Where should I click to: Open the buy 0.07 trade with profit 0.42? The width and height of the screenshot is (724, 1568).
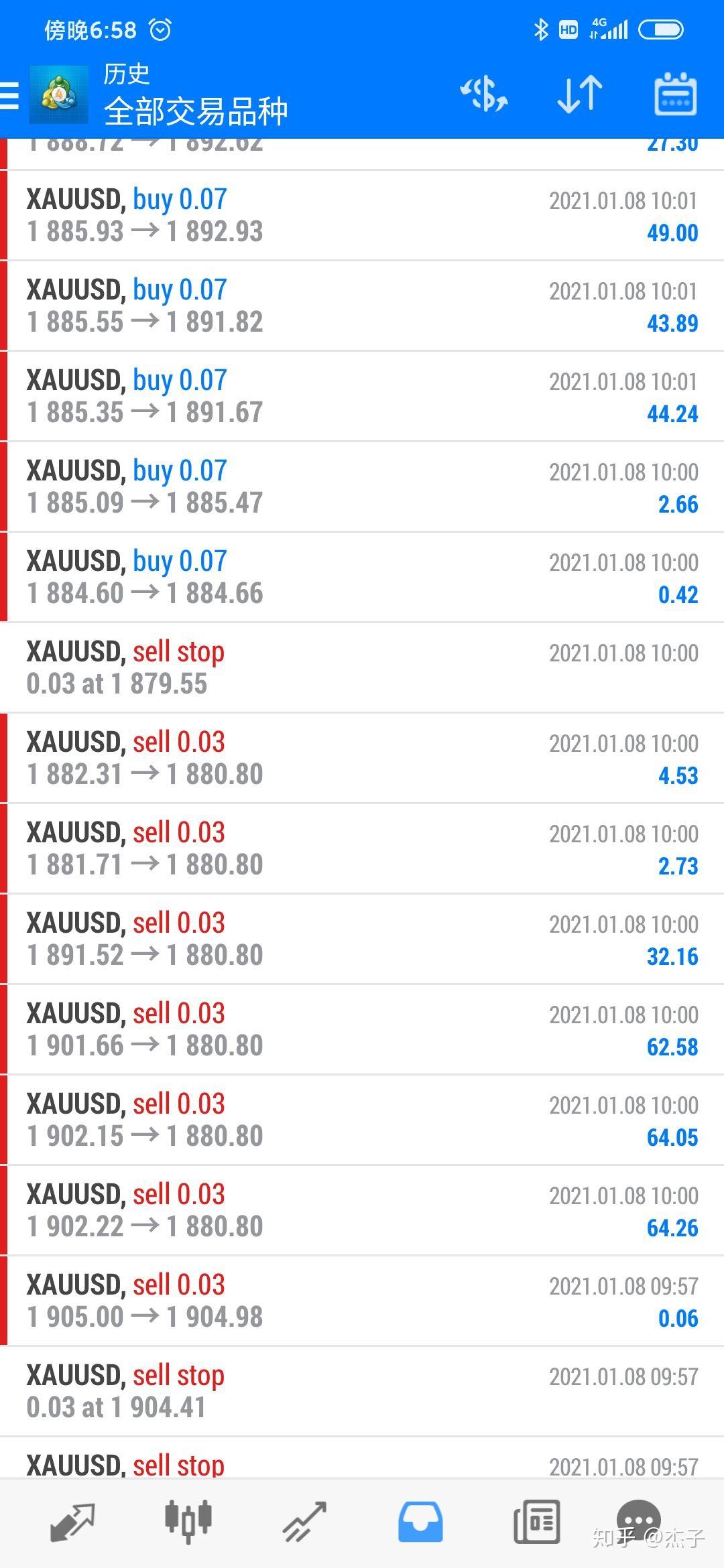pyautogui.click(x=362, y=577)
